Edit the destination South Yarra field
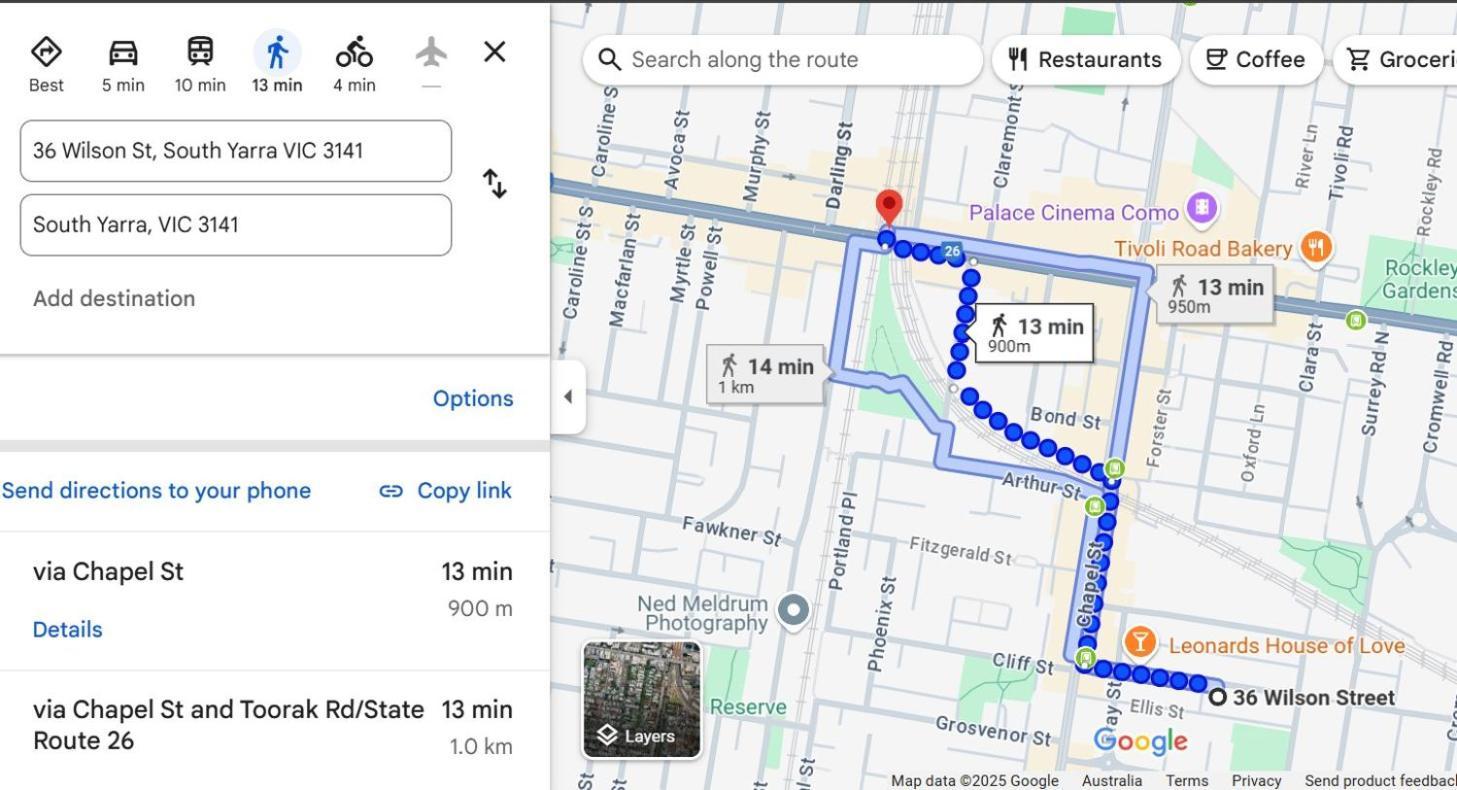 coord(235,225)
